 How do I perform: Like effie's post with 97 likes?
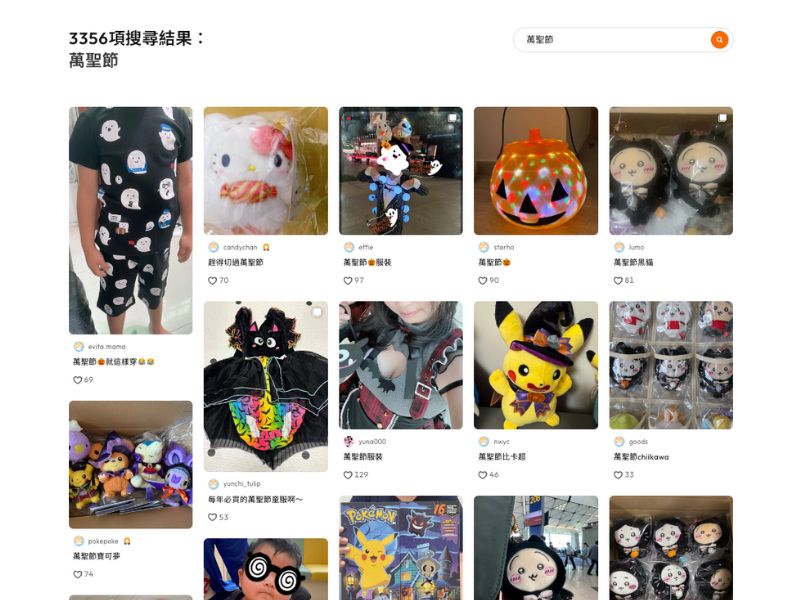pyautogui.click(x=348, y=281)
